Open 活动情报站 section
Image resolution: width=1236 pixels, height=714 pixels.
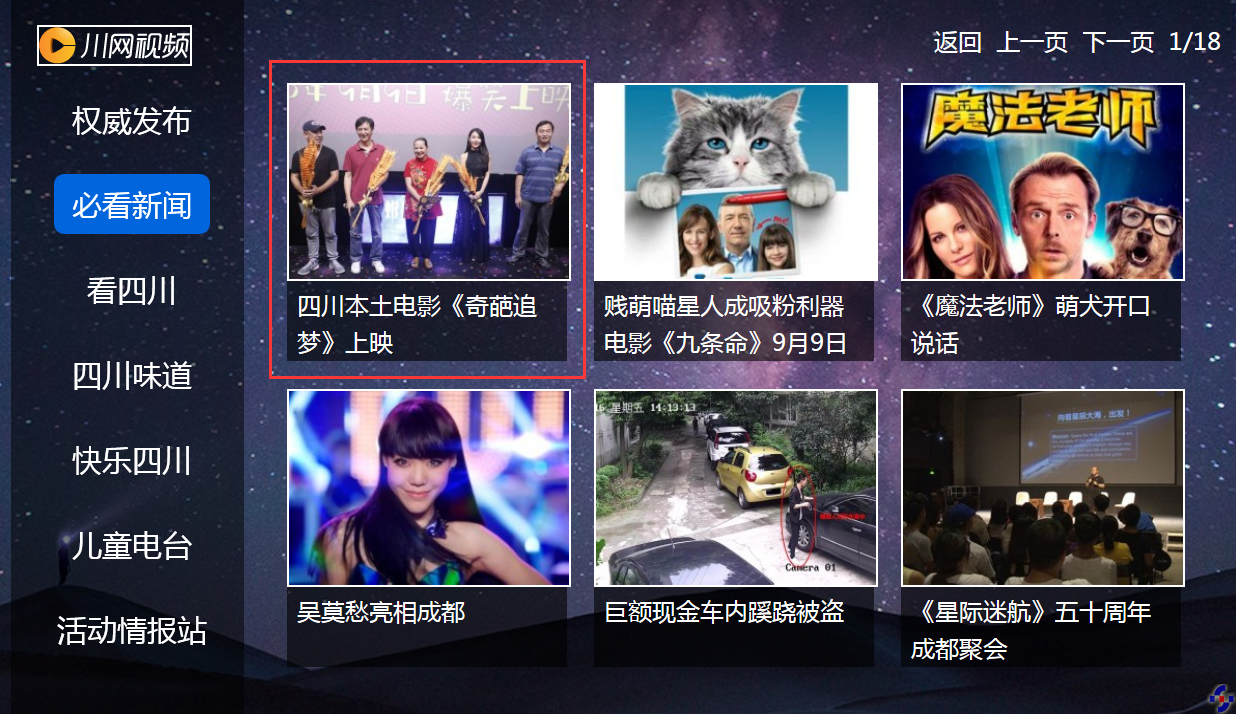point(131,631)
